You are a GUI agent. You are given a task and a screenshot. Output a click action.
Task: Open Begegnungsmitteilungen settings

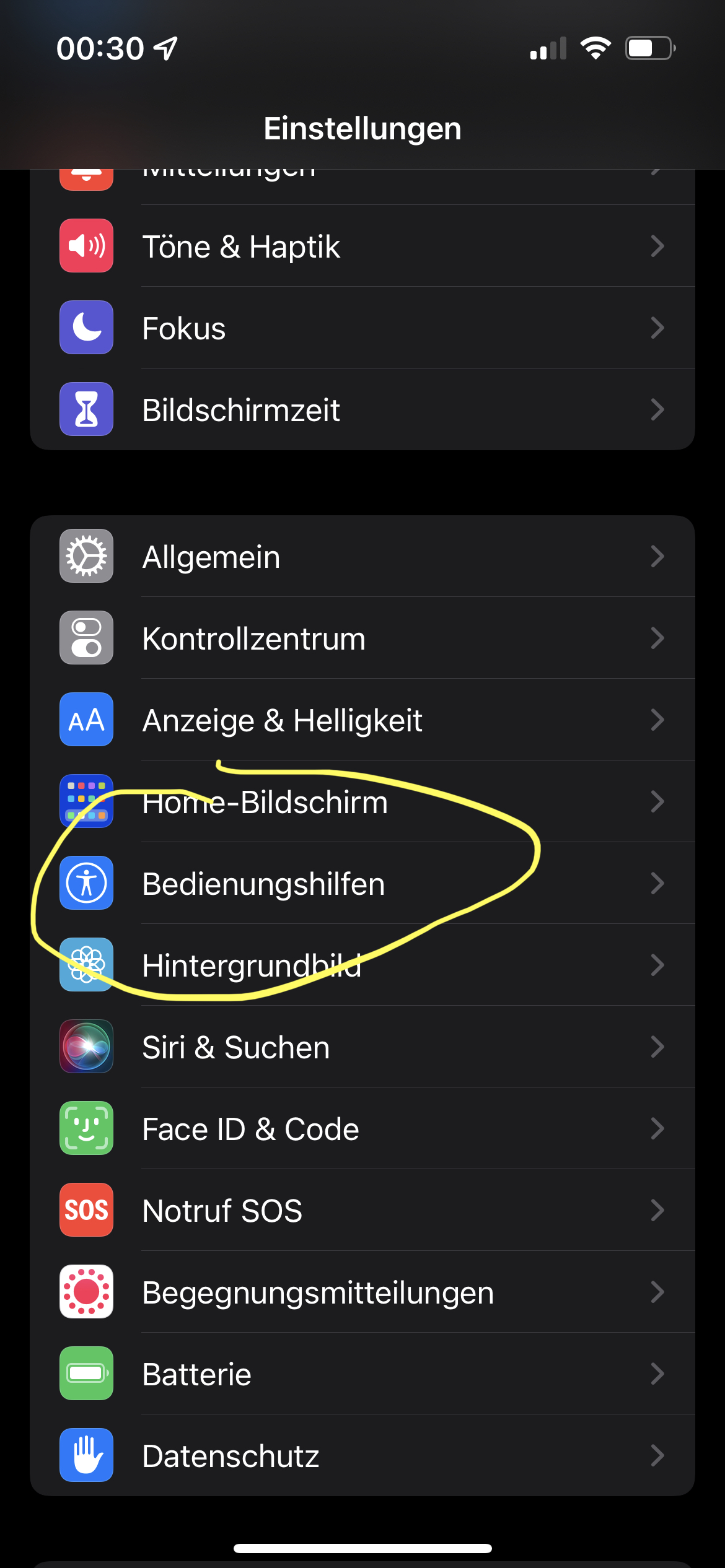click(362, 1292)
